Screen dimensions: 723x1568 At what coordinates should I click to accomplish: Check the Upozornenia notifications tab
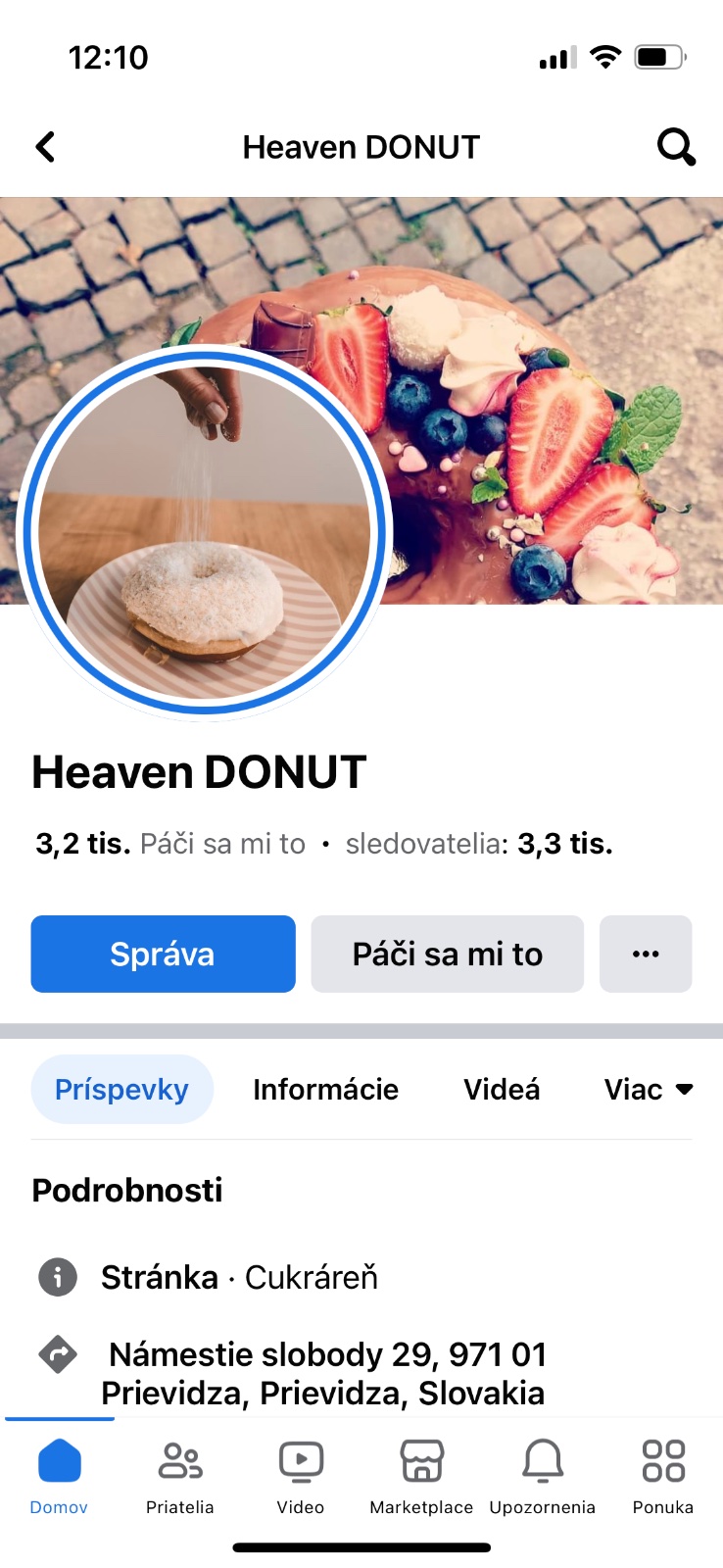[x=542, y=1477]
